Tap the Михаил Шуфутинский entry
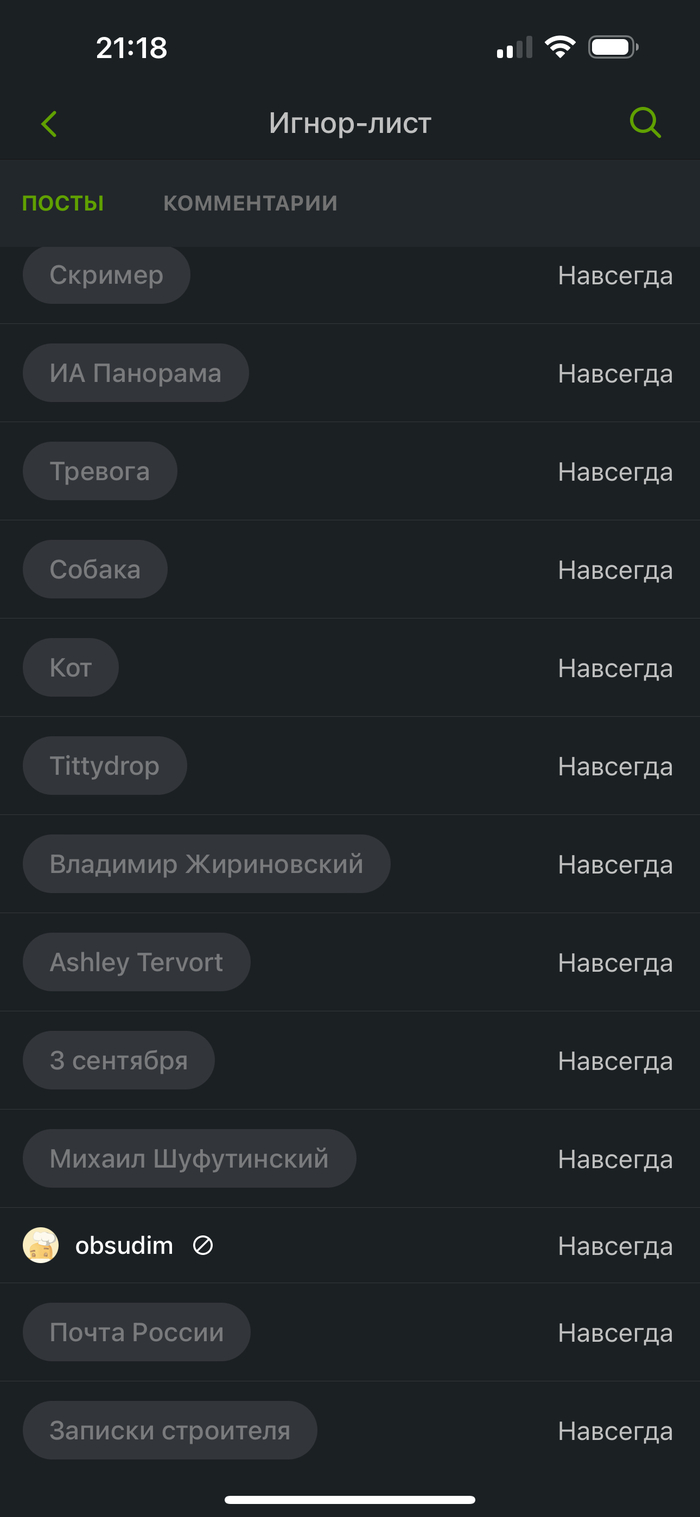The width and height of the screenshot is (700, 1517). 189,1159
